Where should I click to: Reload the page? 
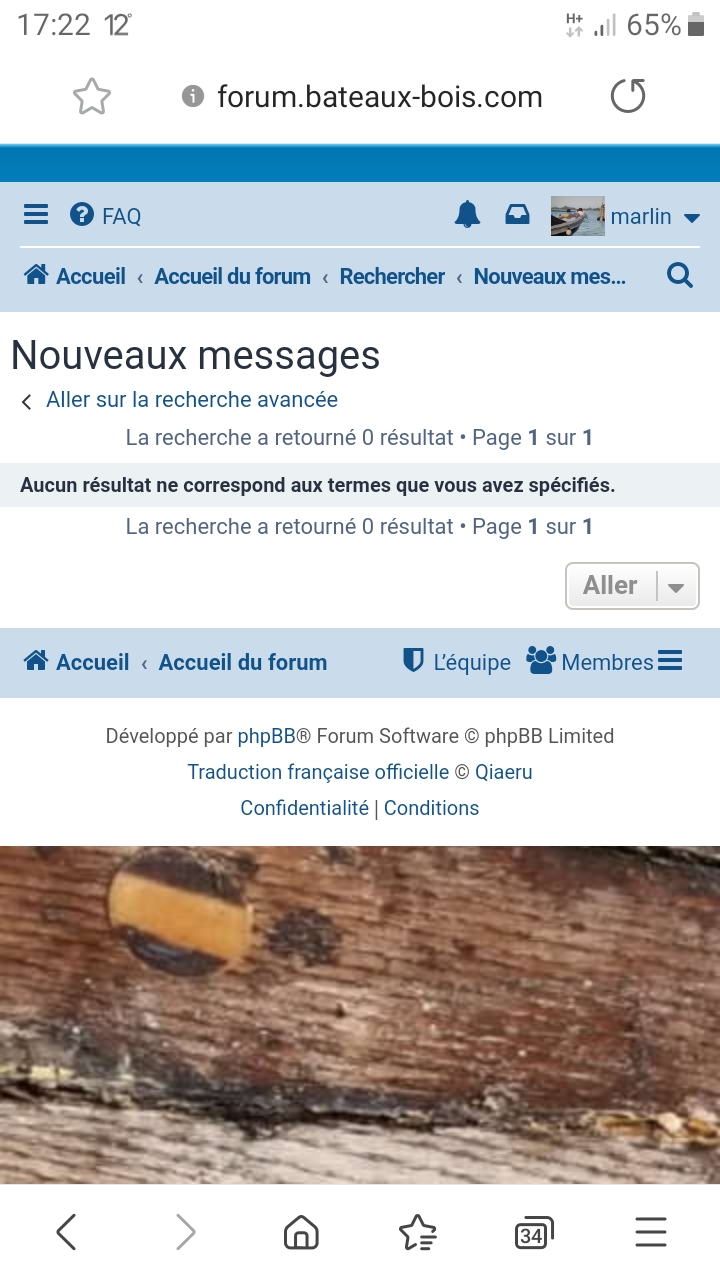click(x=628, y=97)
